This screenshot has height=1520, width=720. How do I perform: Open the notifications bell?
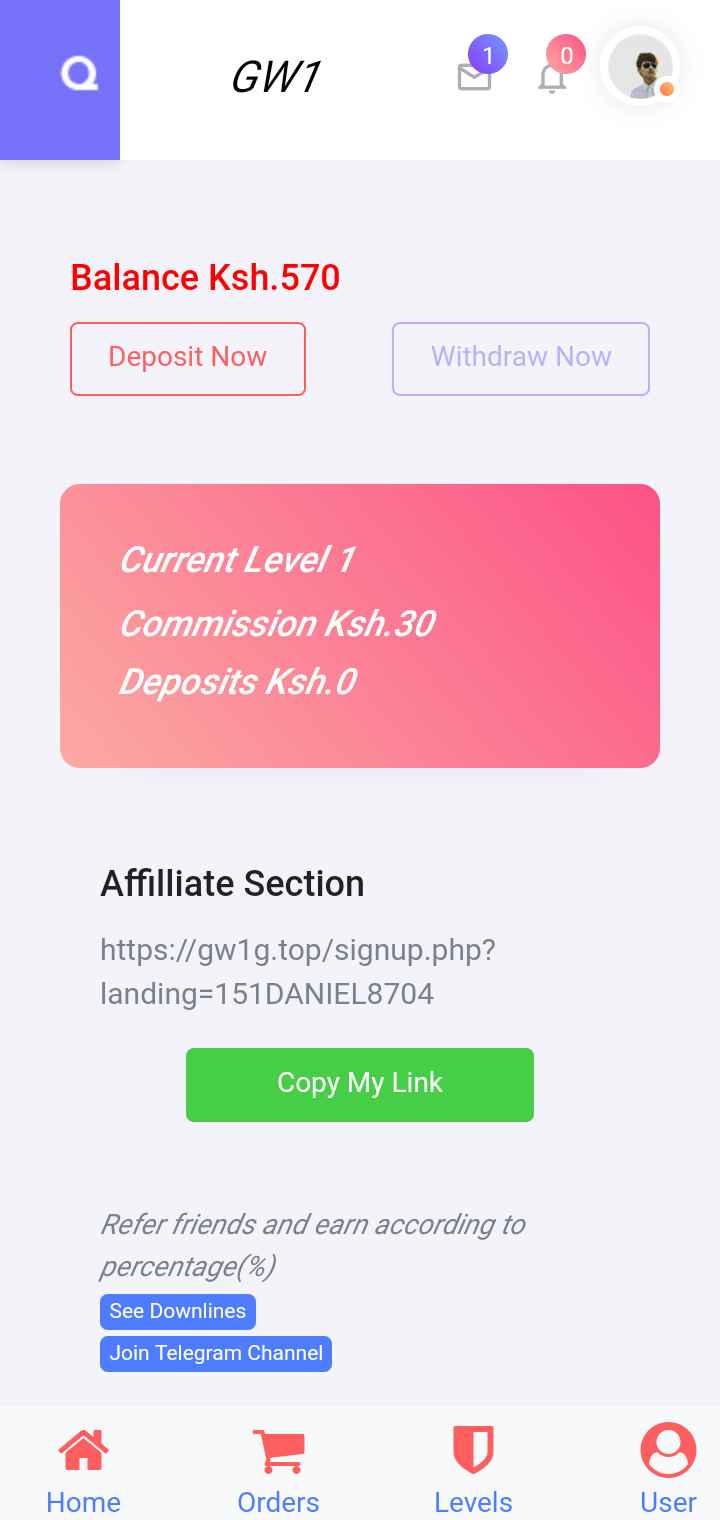click(552, 78)
